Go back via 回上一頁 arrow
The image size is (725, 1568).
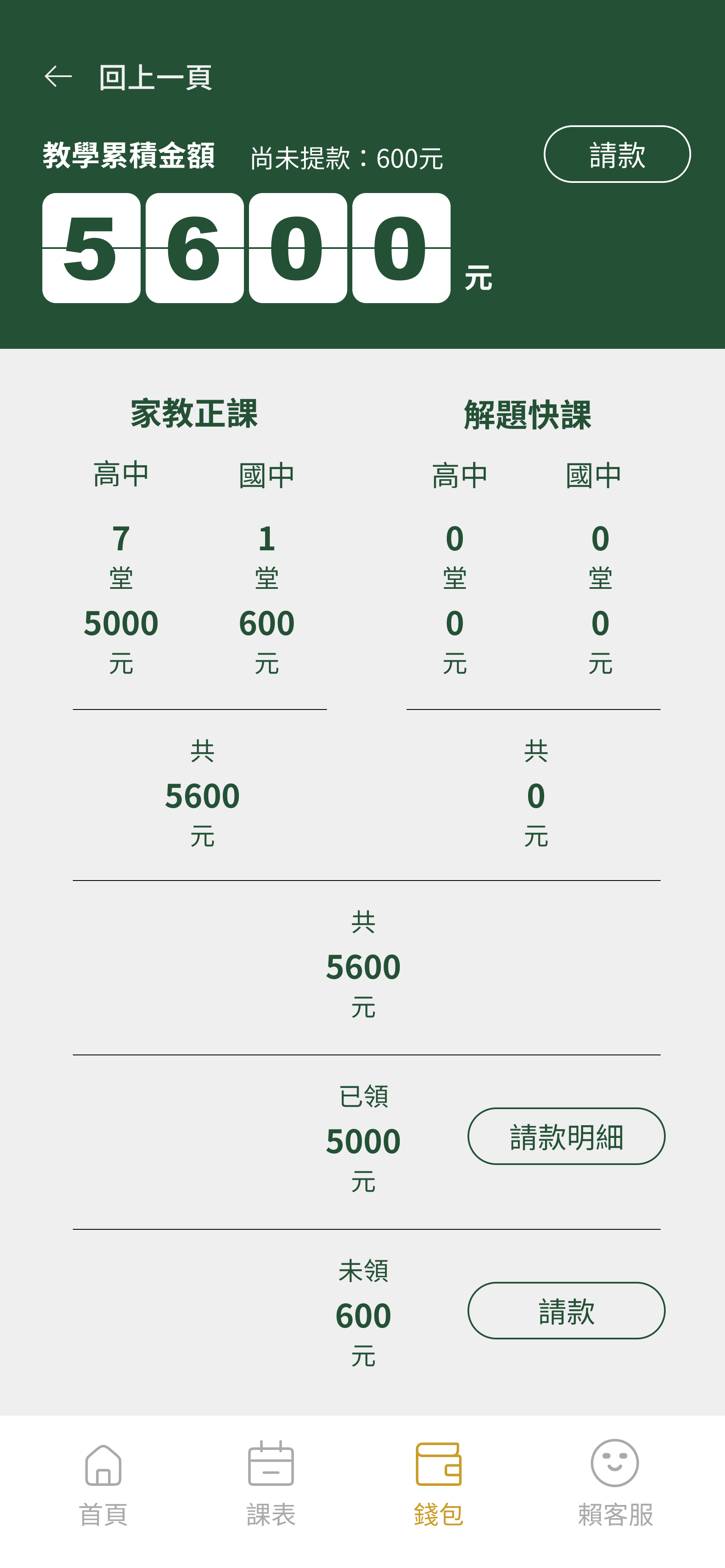59,77
